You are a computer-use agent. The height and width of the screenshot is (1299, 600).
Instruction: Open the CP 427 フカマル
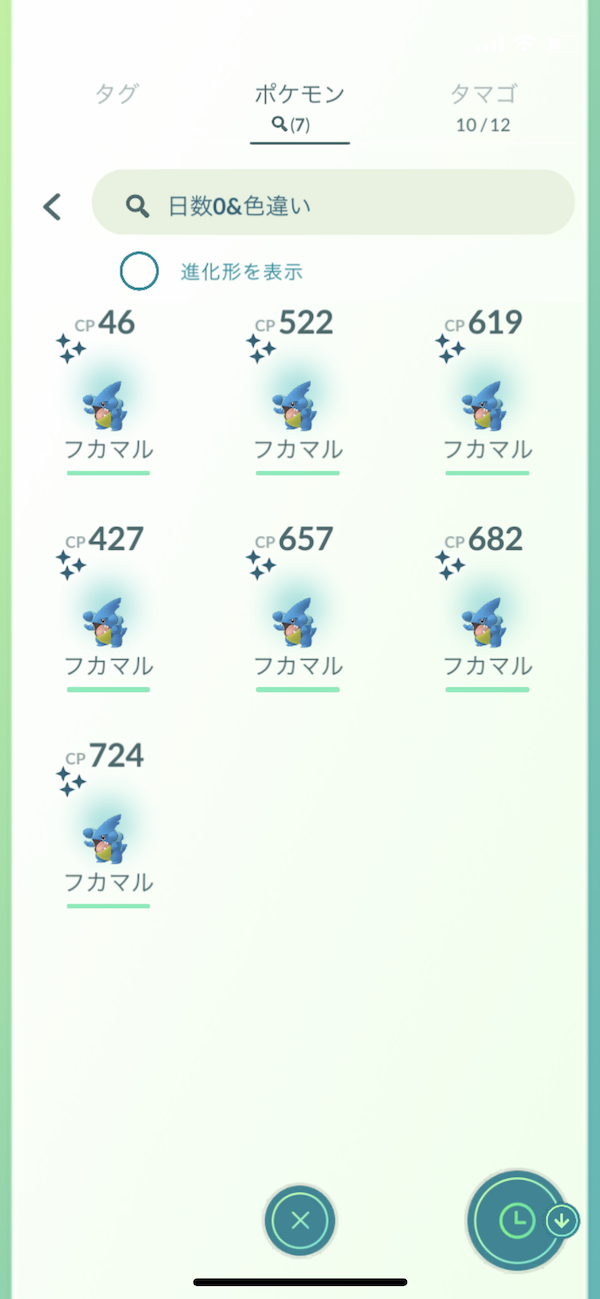tap(108, 608)
